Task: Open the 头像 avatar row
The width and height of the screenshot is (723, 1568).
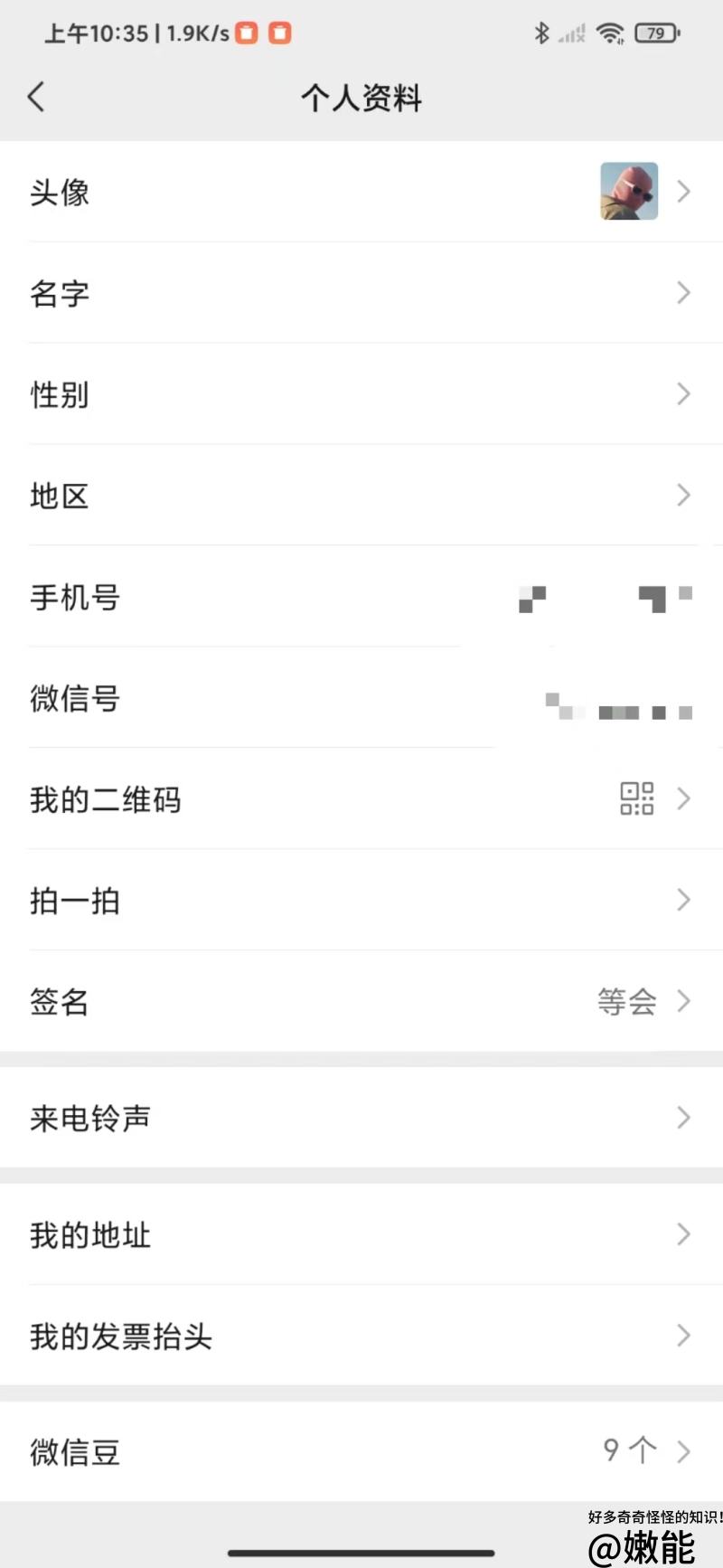Action: [361, 192]
